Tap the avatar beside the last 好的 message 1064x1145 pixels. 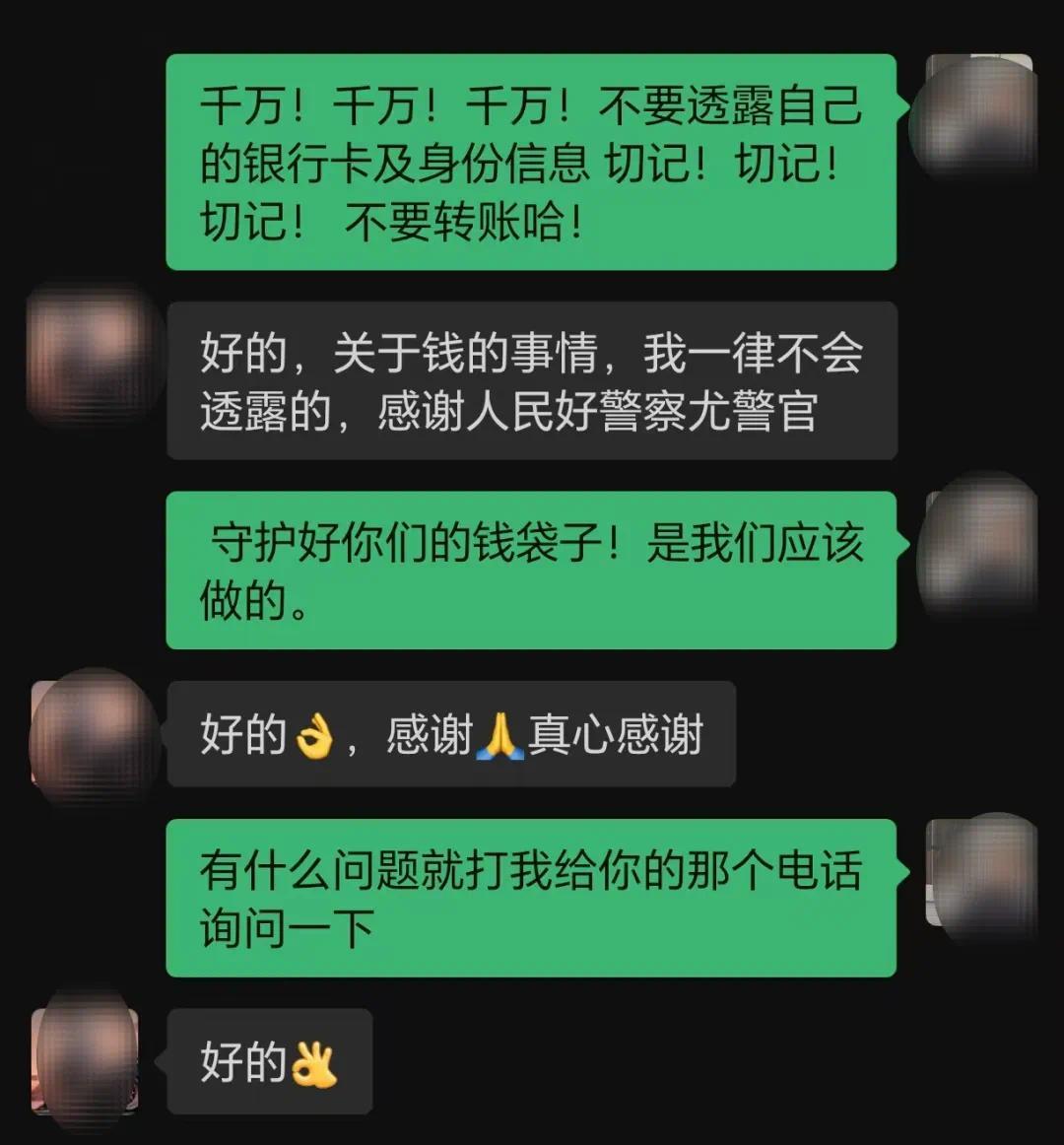(85, 1061)
